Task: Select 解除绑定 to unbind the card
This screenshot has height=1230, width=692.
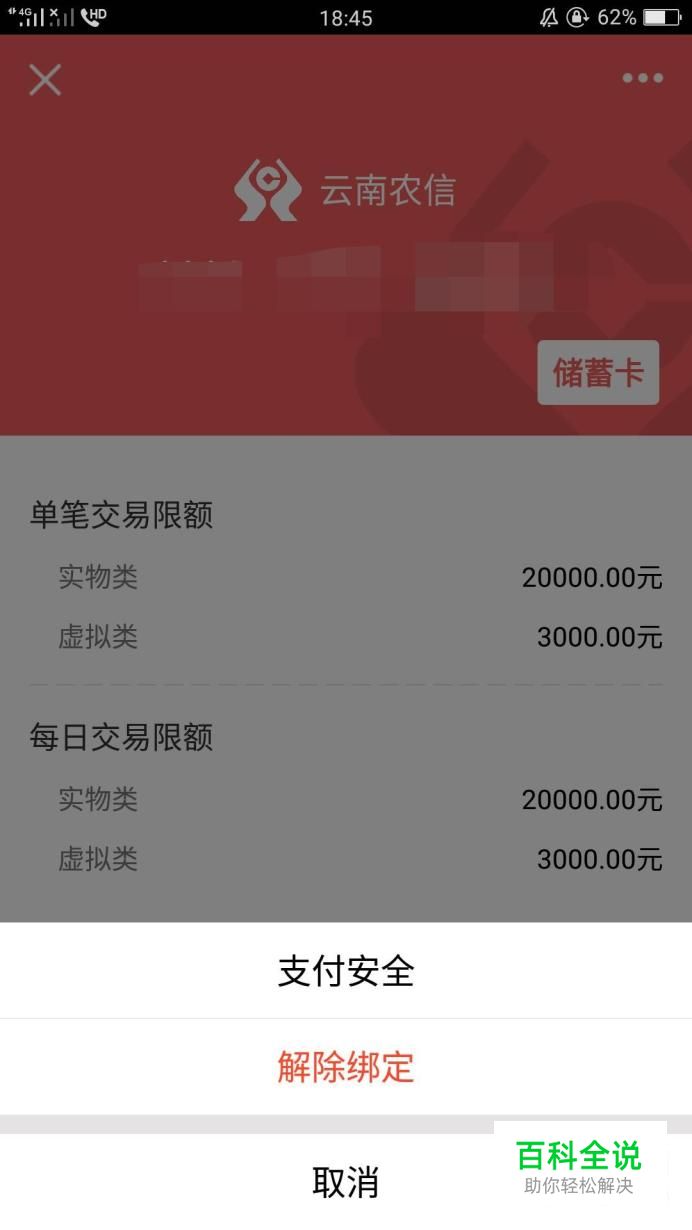Action: [x=346, y=1067]
